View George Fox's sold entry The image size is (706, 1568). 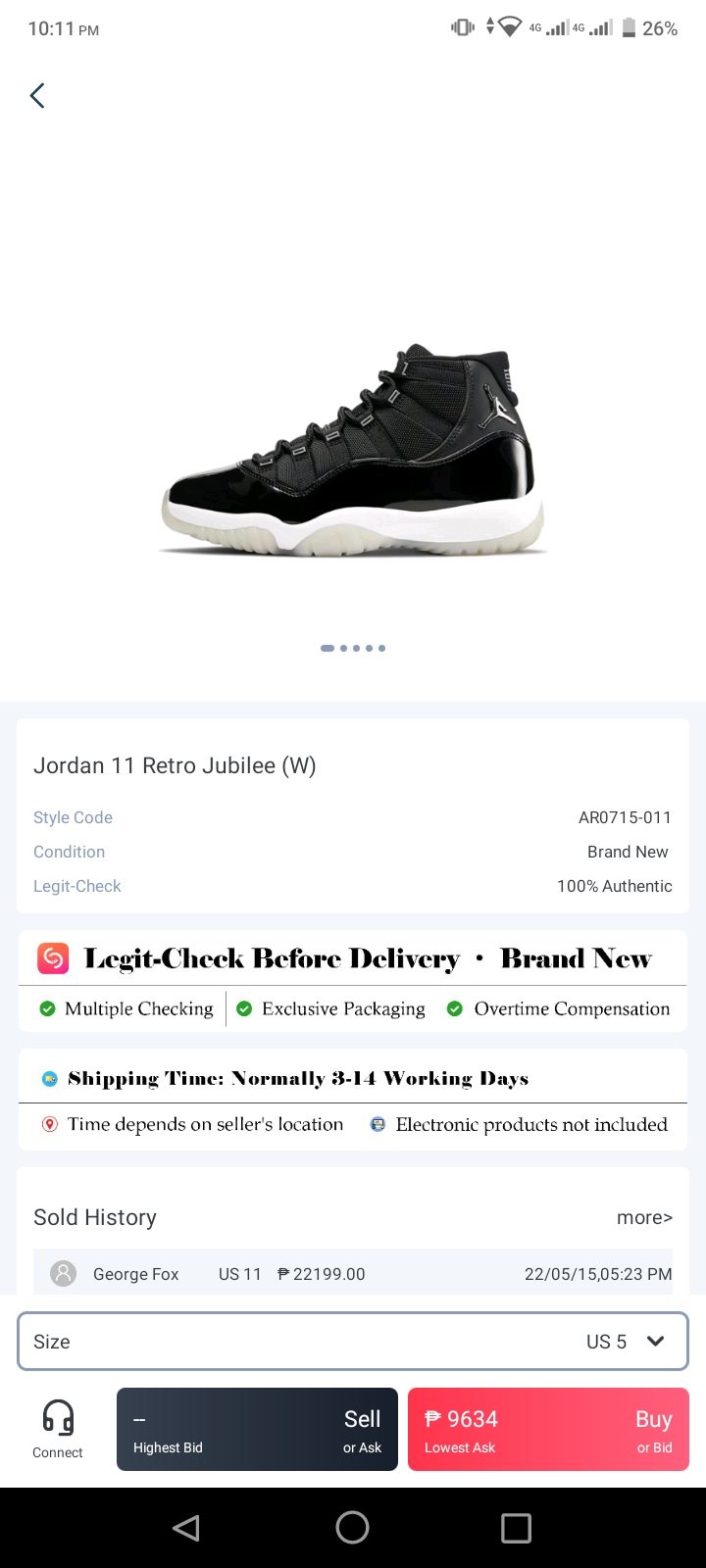tap(353, 1274)
